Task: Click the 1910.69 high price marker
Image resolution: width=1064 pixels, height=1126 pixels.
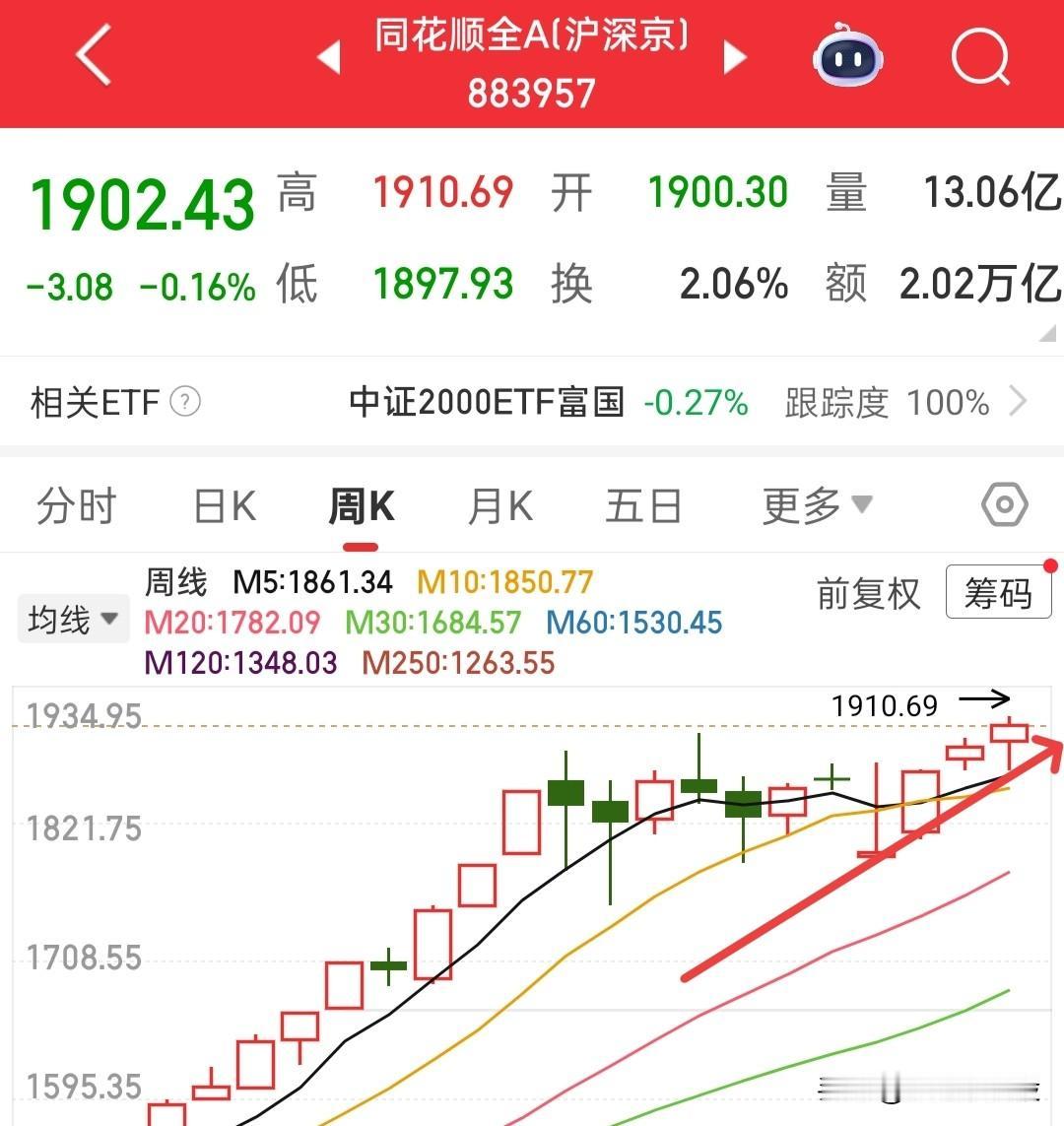Action: click(x=887, y=704)
